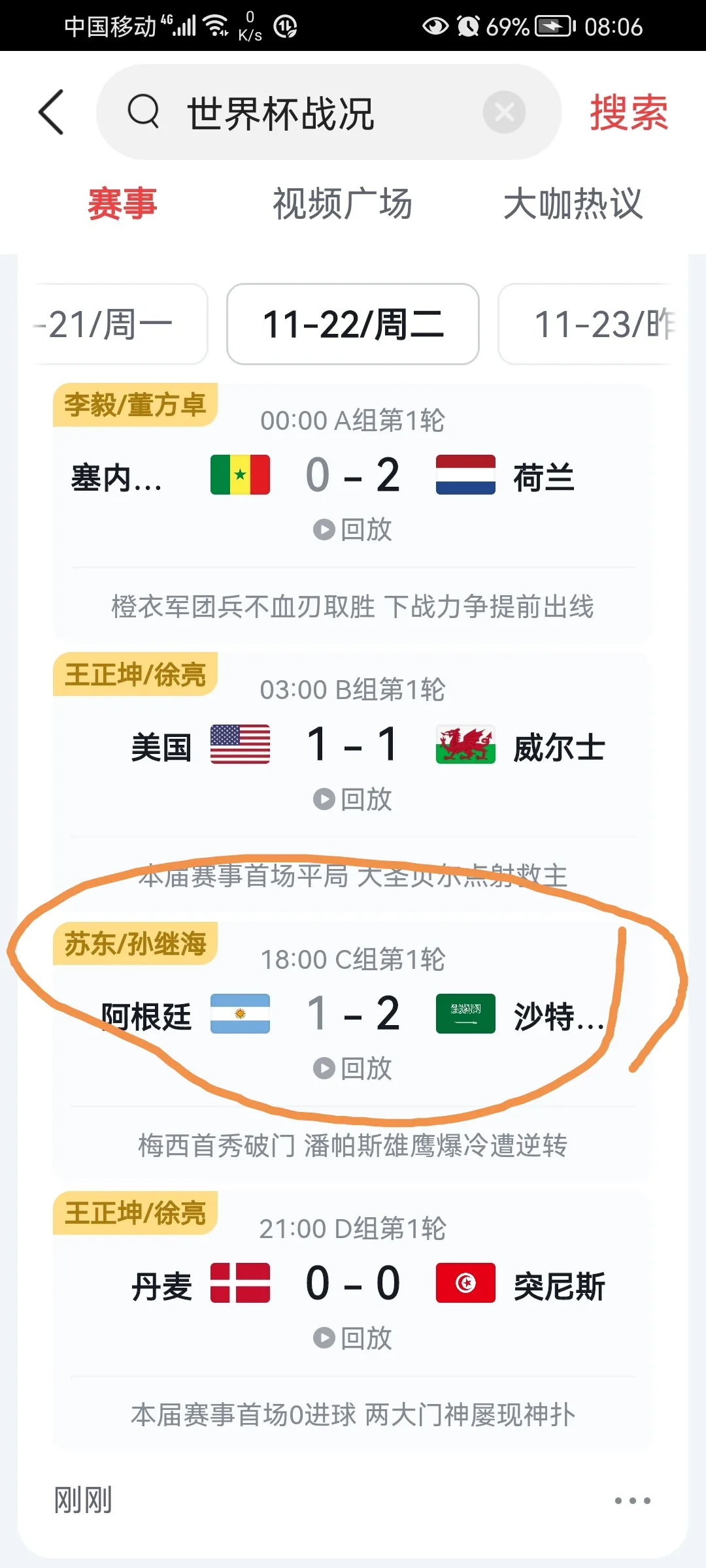Play 回放 for 阿根廷 1-2 沙特
The image size is (706, 1568).
353,1069
